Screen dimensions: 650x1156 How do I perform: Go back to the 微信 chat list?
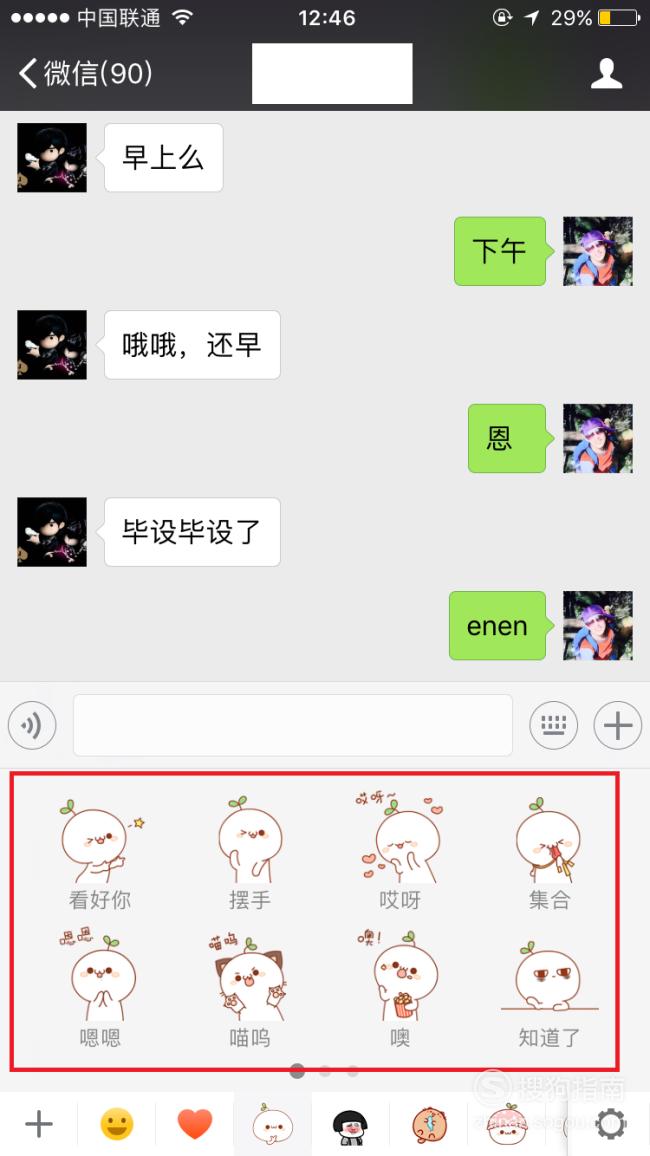click(x=85, y=73)
